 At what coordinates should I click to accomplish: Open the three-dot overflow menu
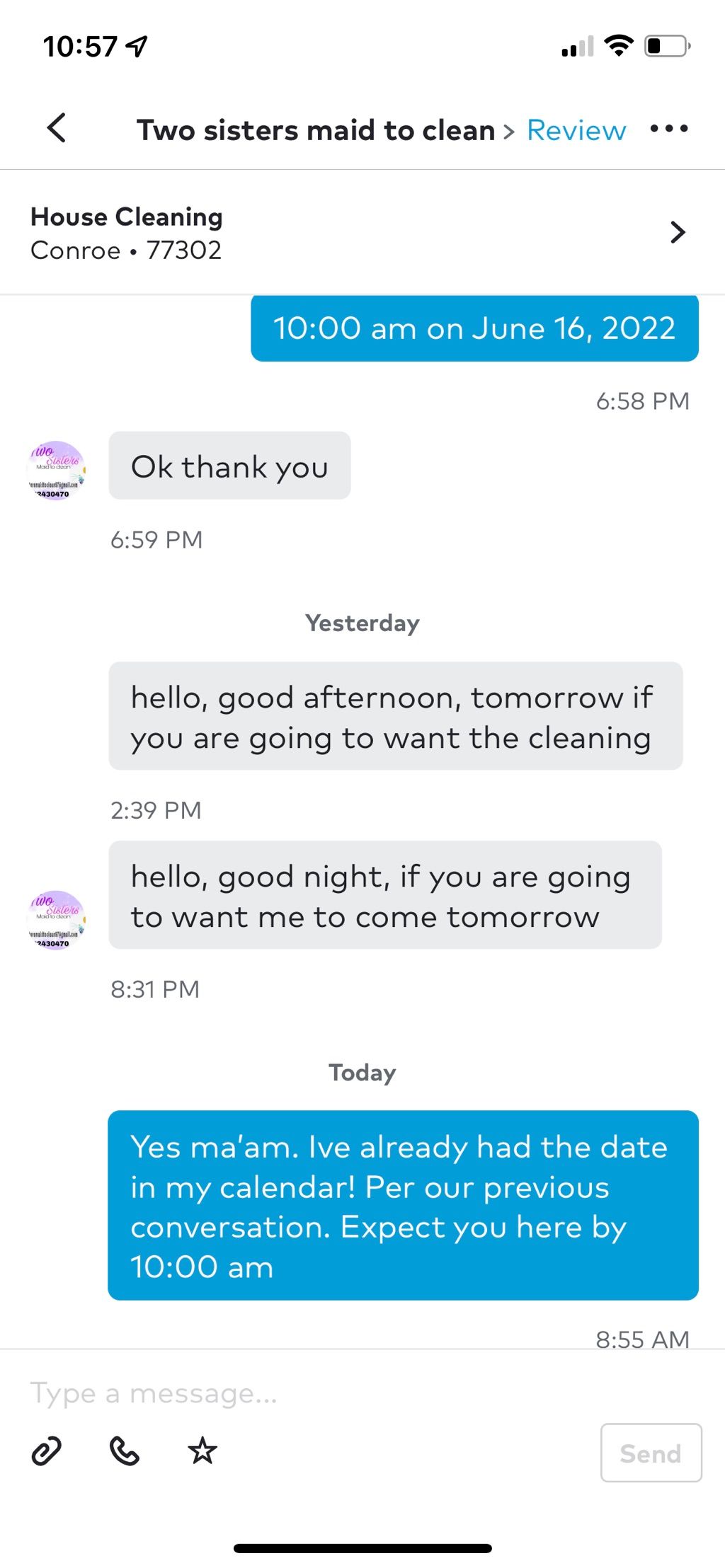pos(669,129)
